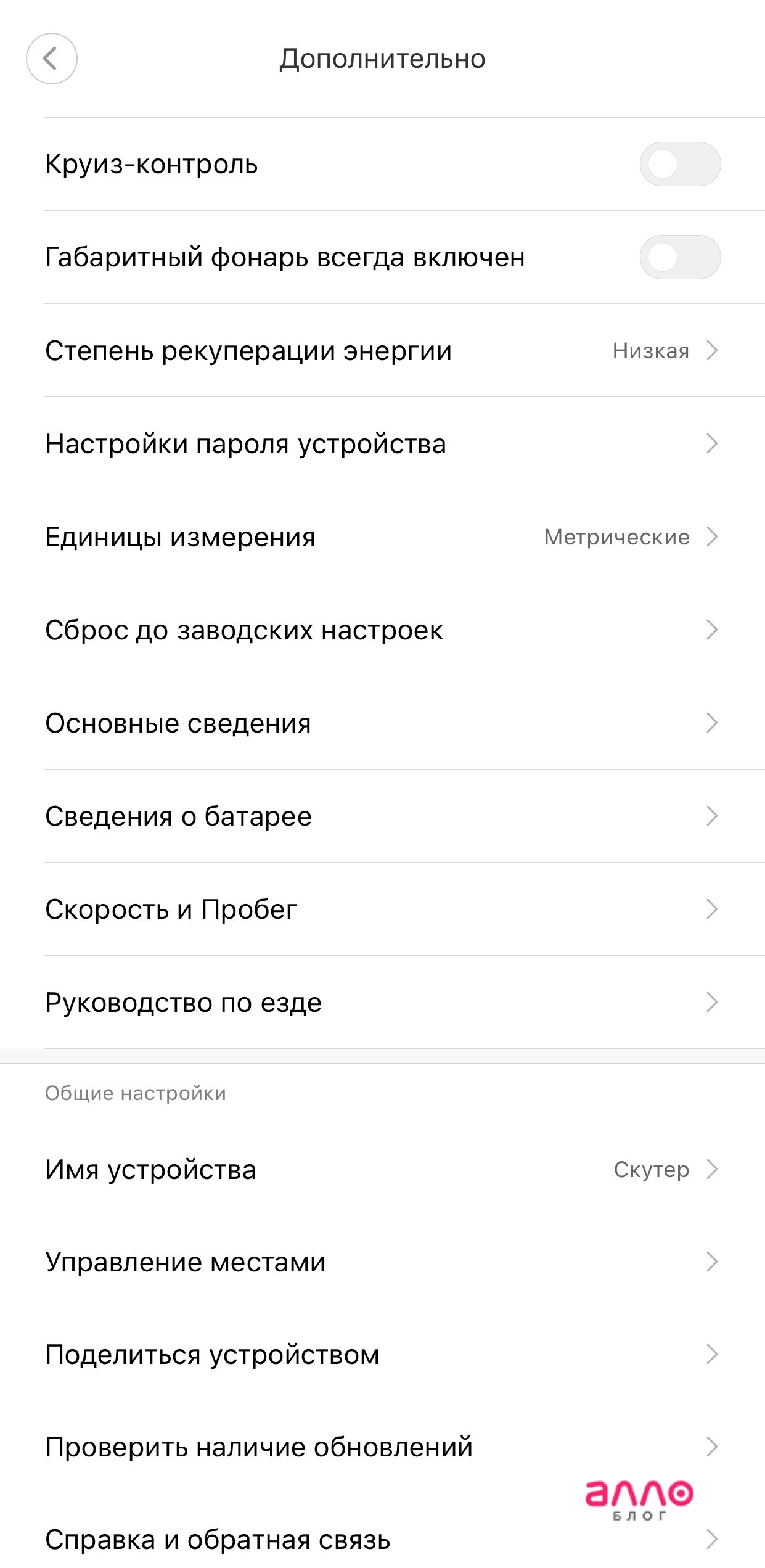Enable the Круиз-контроль switch
Image resolution: width=765 pixels, height=1568 pixels.
click(680, 164)
